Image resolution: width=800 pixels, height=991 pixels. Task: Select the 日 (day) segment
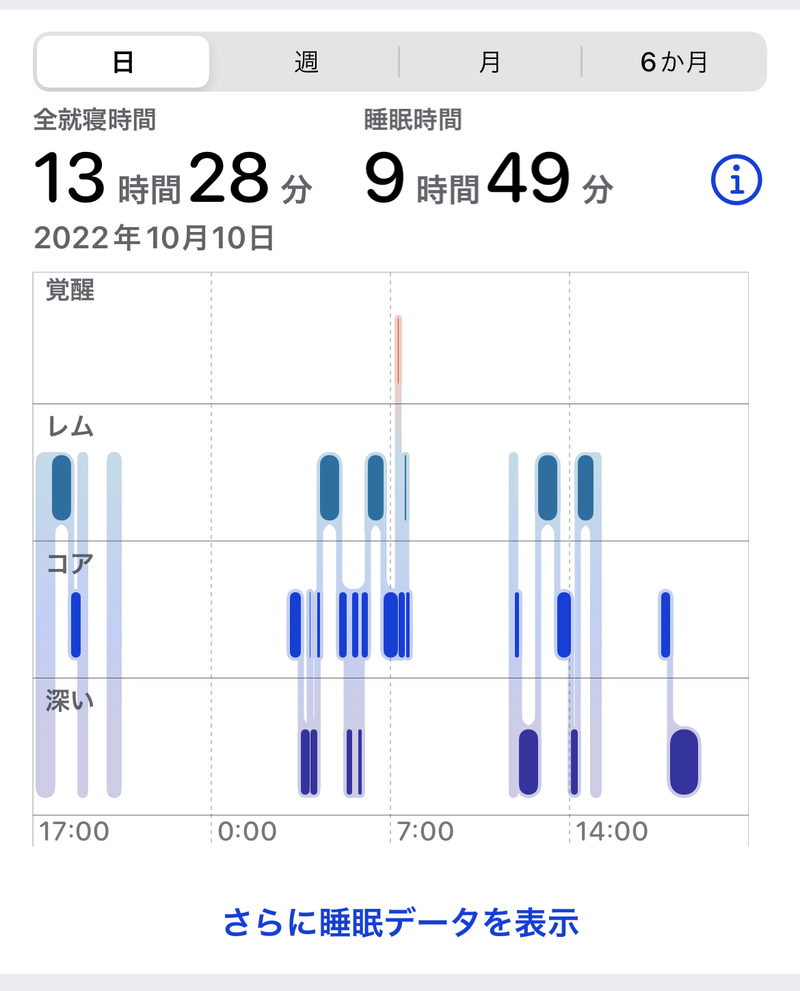pyautogui.click(x=123, y=62)
